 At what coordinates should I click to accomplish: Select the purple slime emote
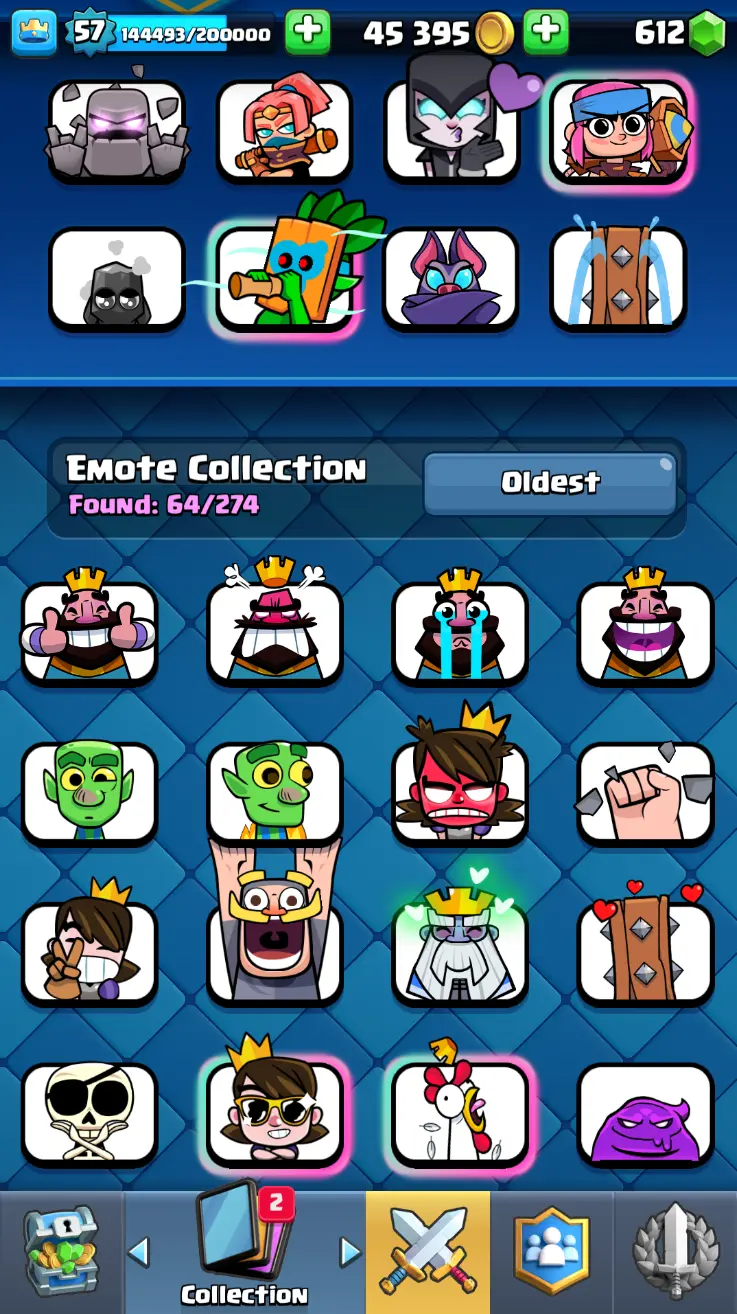tap(645, 1112)
